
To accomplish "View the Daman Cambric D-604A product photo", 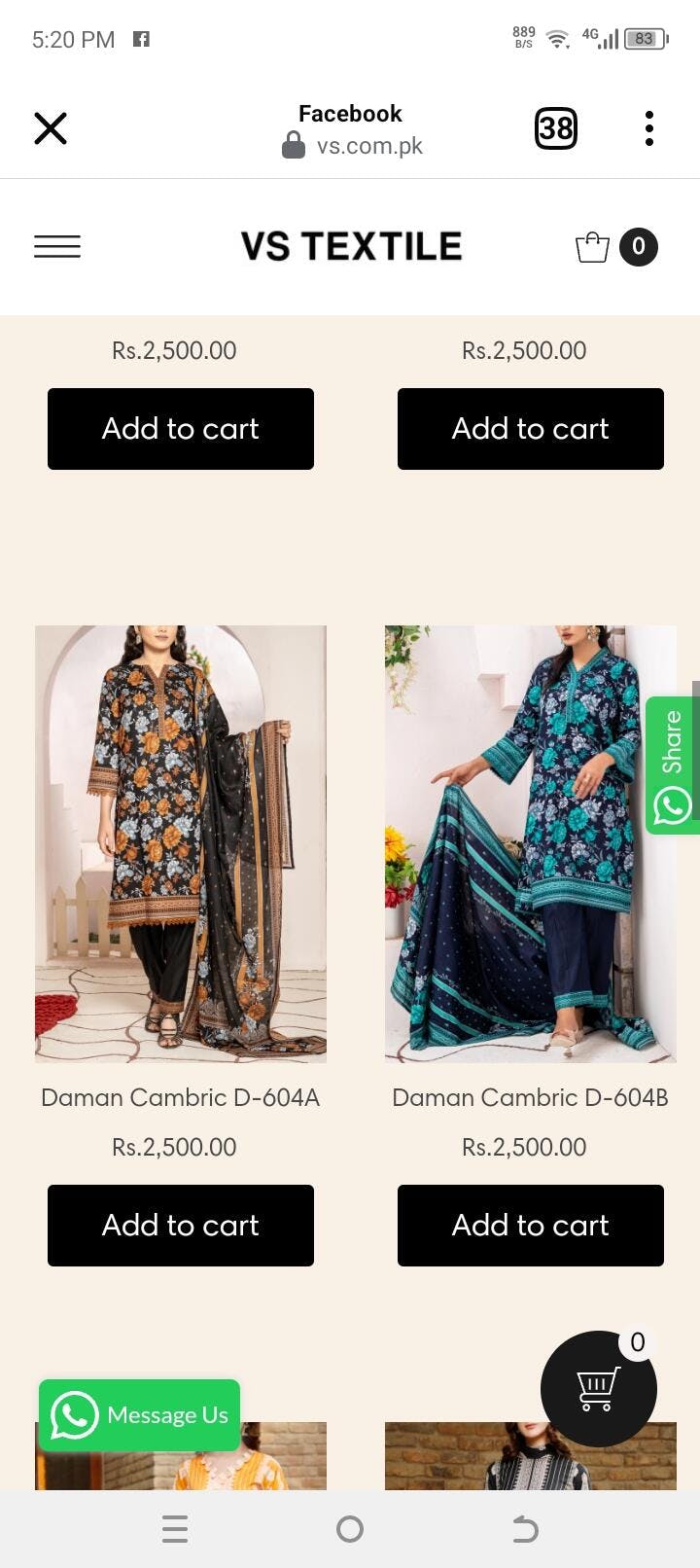I will tap(181, 843).
